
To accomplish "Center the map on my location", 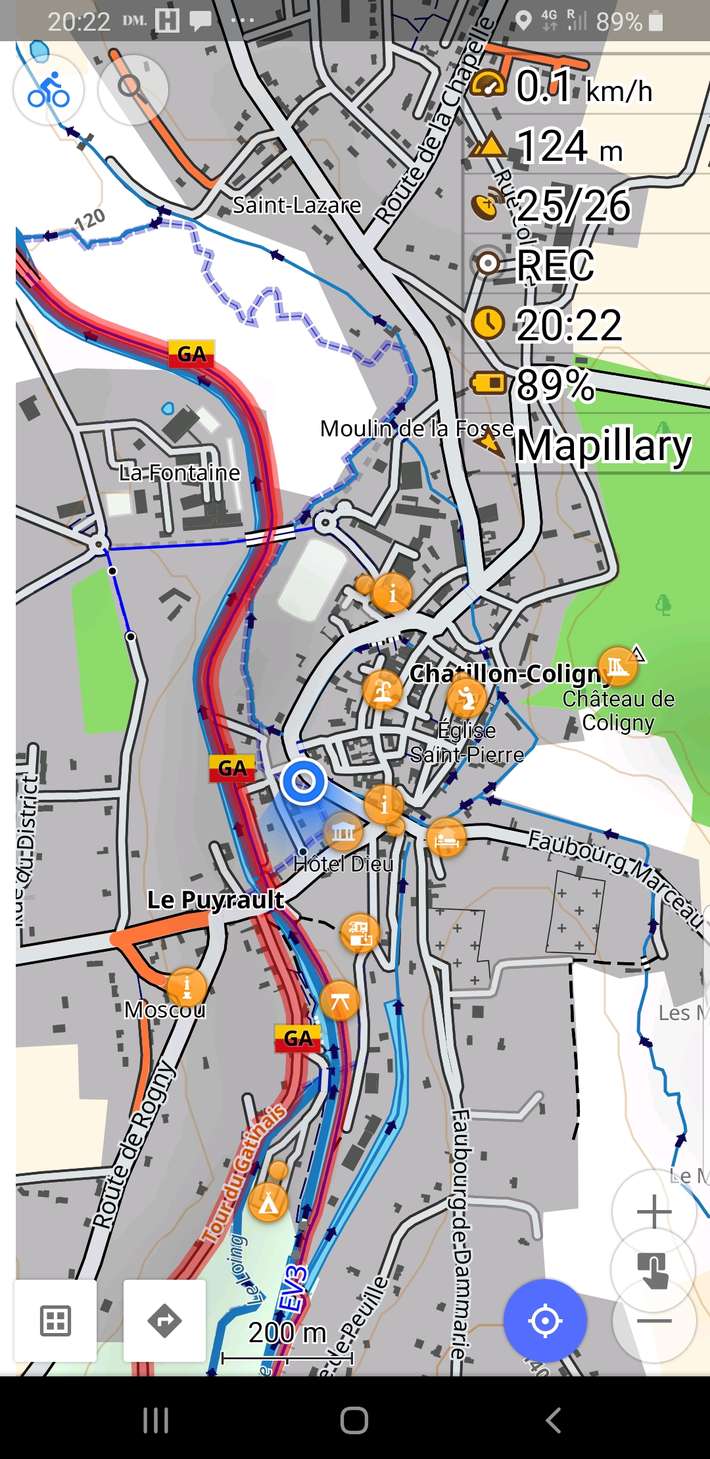I will tap(545, 1321).
